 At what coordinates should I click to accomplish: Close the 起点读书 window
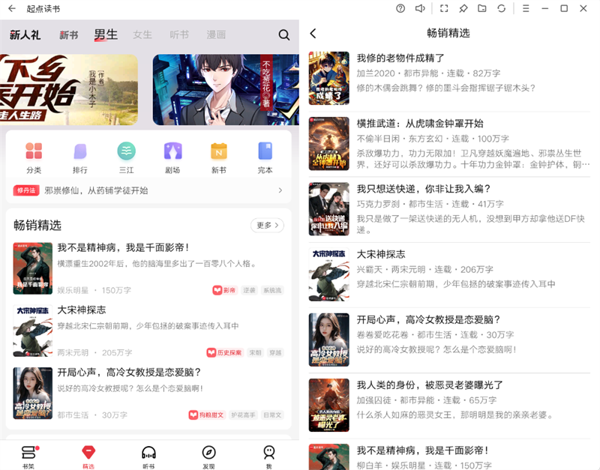(586, 8)
